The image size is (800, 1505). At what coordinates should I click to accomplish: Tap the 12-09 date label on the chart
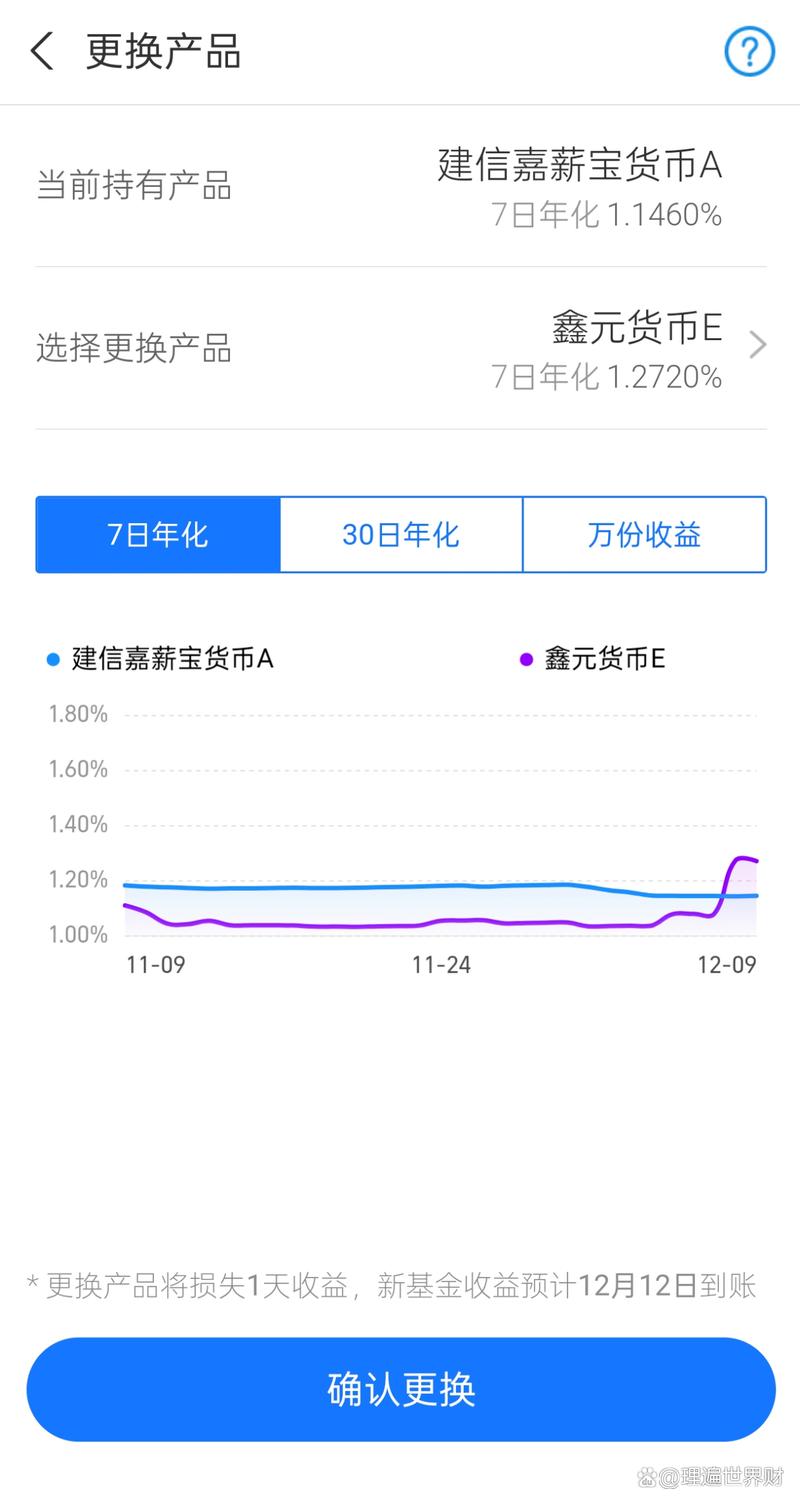(x=723, y=965)
